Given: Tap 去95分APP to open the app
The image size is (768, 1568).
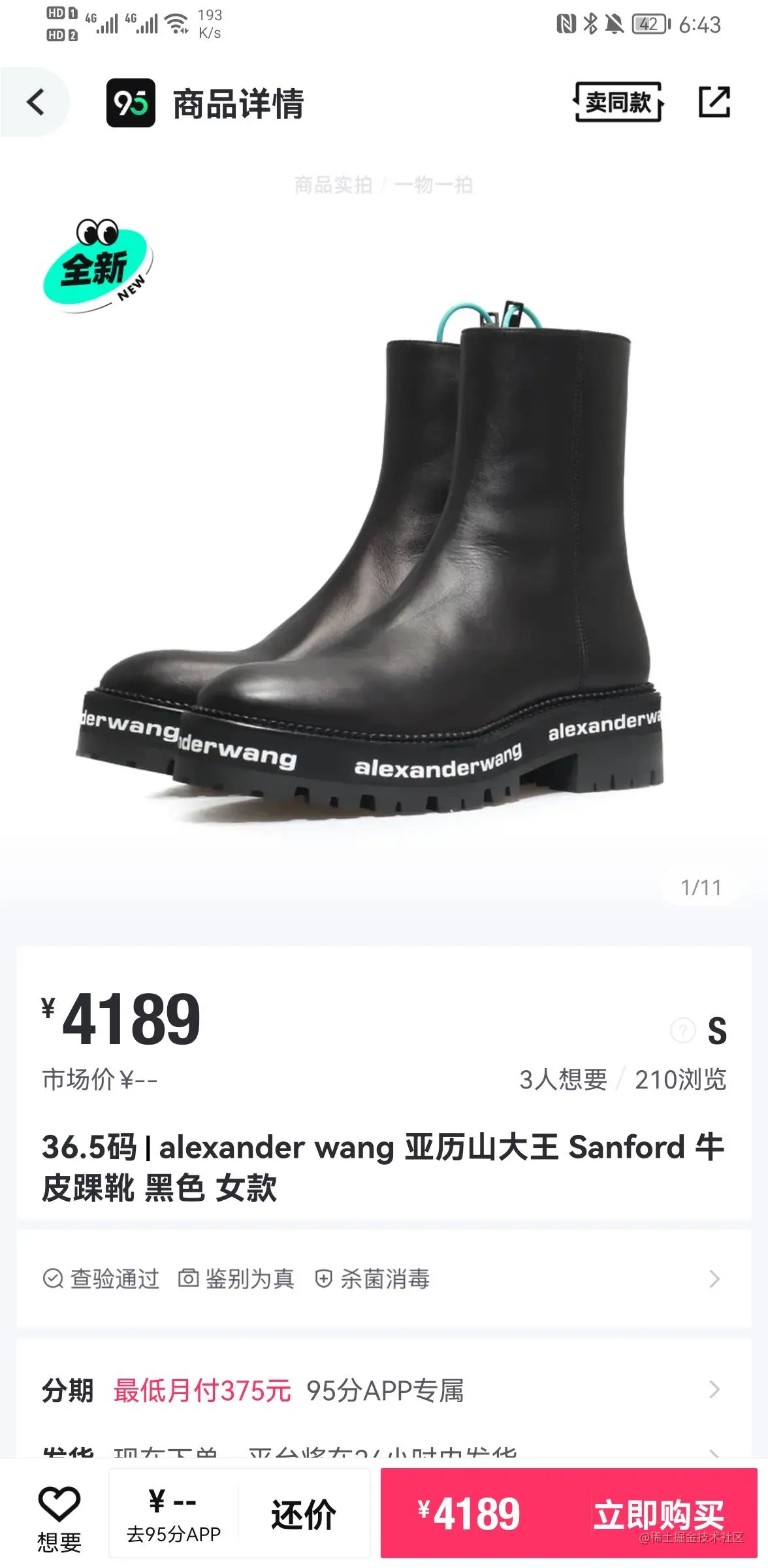Looking at the screenshot, I should coord(174,1516).
